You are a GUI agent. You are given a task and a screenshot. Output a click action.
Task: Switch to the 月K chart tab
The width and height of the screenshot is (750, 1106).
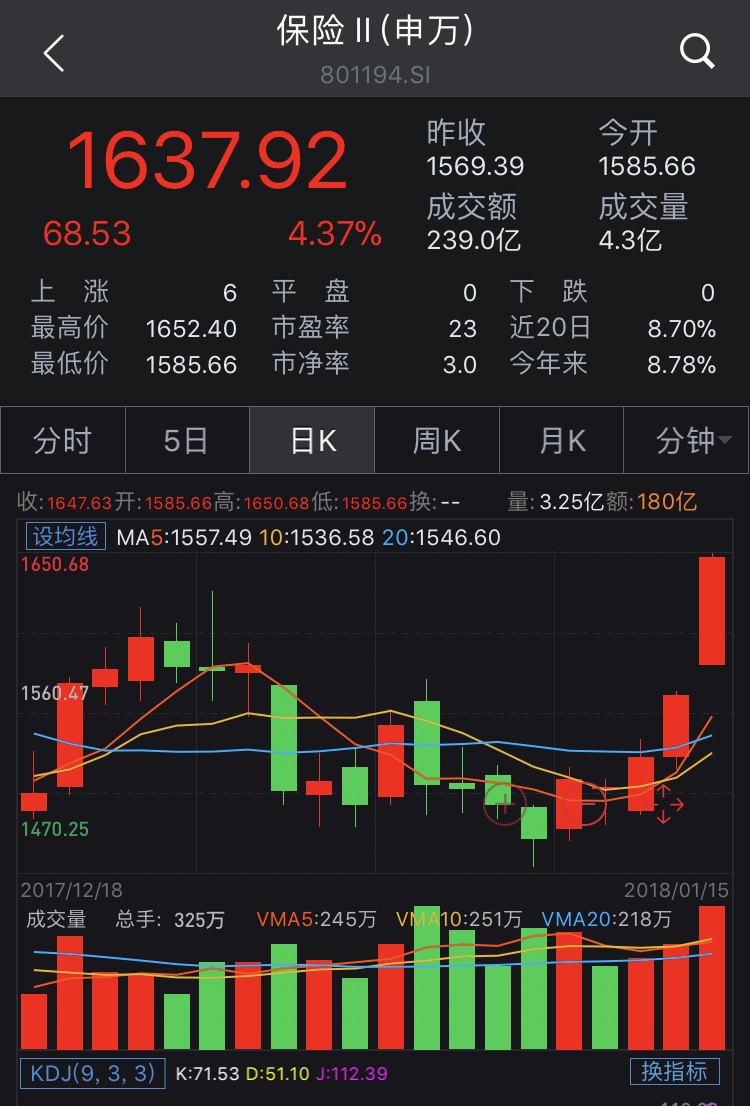pyautogui.click(x=561, y=440)
